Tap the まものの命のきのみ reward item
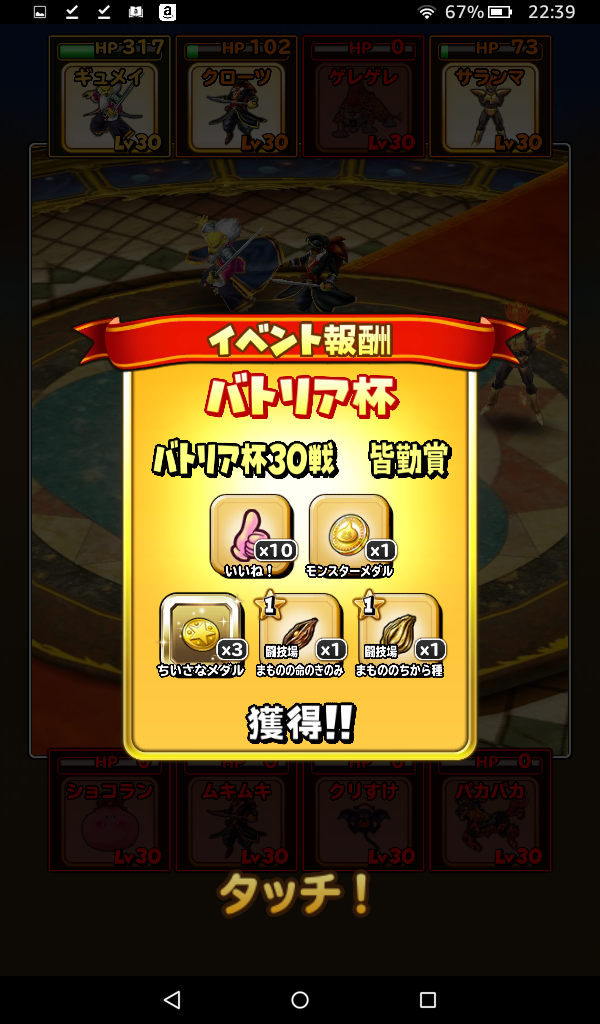Image resolution: width=600 pixels, height=1024 pixels. [x=300, y=630]
